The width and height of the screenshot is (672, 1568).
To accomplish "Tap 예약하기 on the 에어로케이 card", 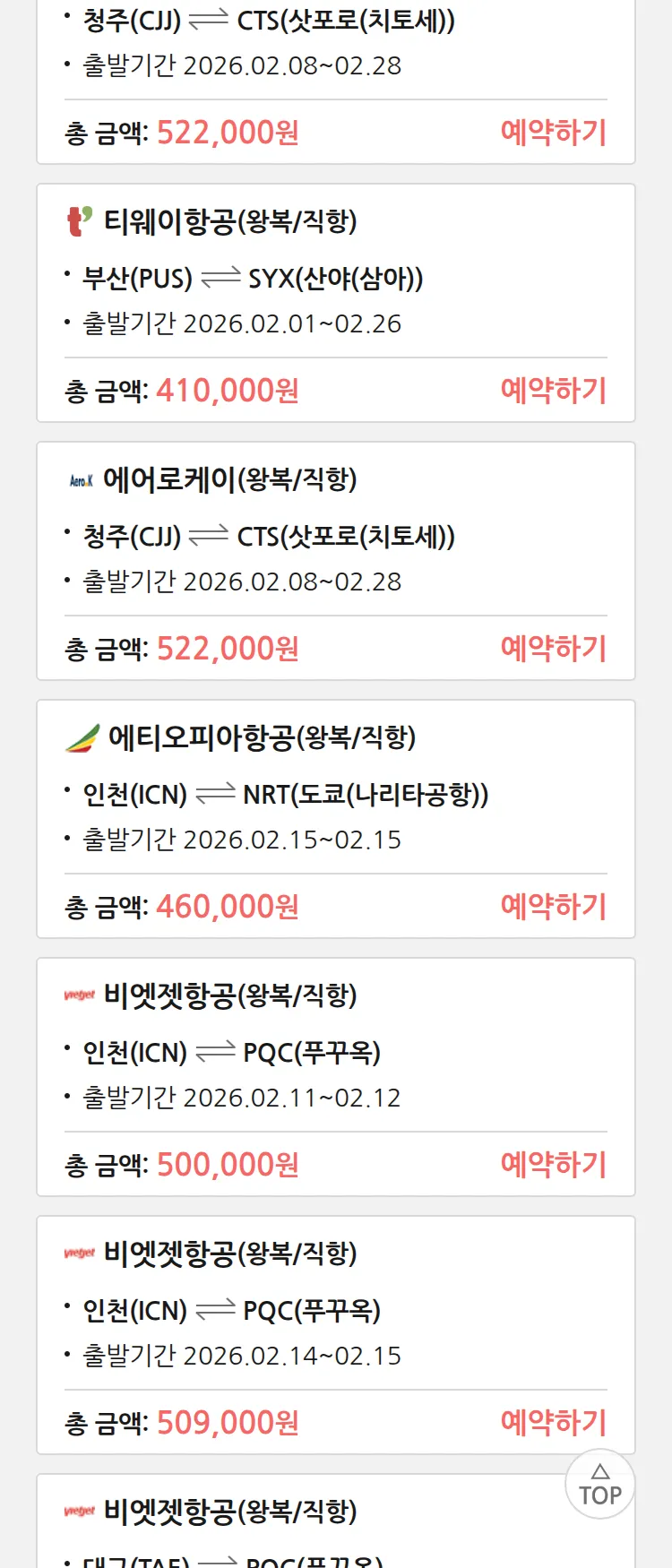I will 553,649.
